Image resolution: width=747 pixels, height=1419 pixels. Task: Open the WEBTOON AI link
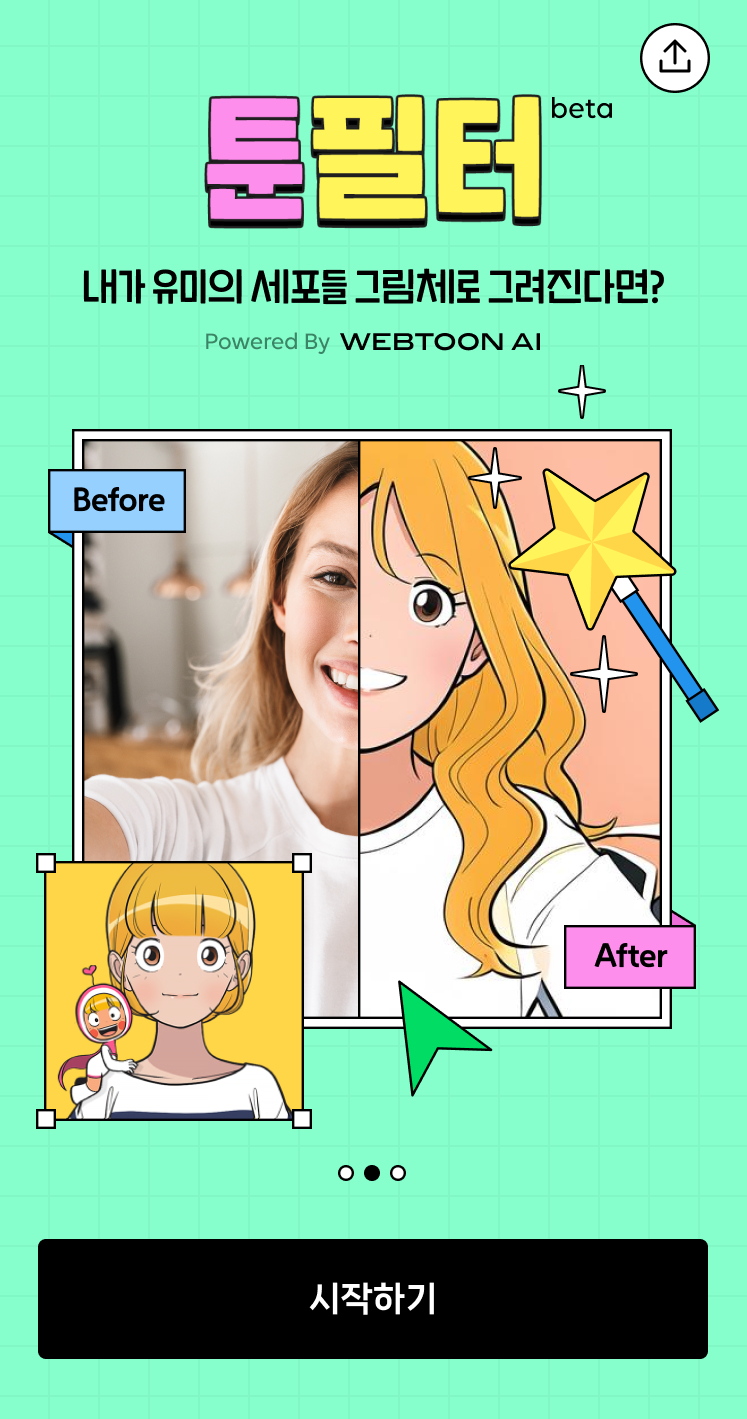pos(441,341)
